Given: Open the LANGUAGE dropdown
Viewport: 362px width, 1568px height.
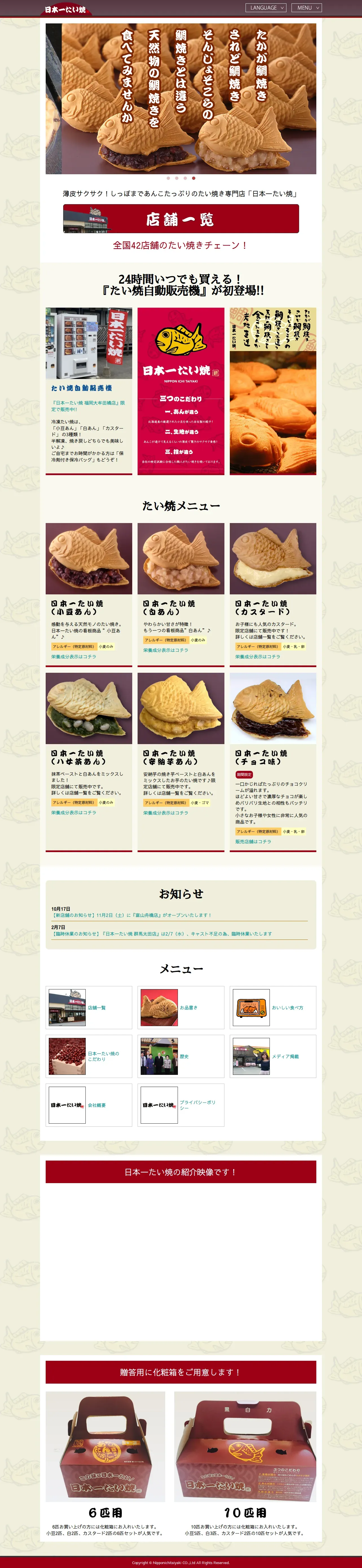Looking at the screenshot, I should click(x=265, y=8).
